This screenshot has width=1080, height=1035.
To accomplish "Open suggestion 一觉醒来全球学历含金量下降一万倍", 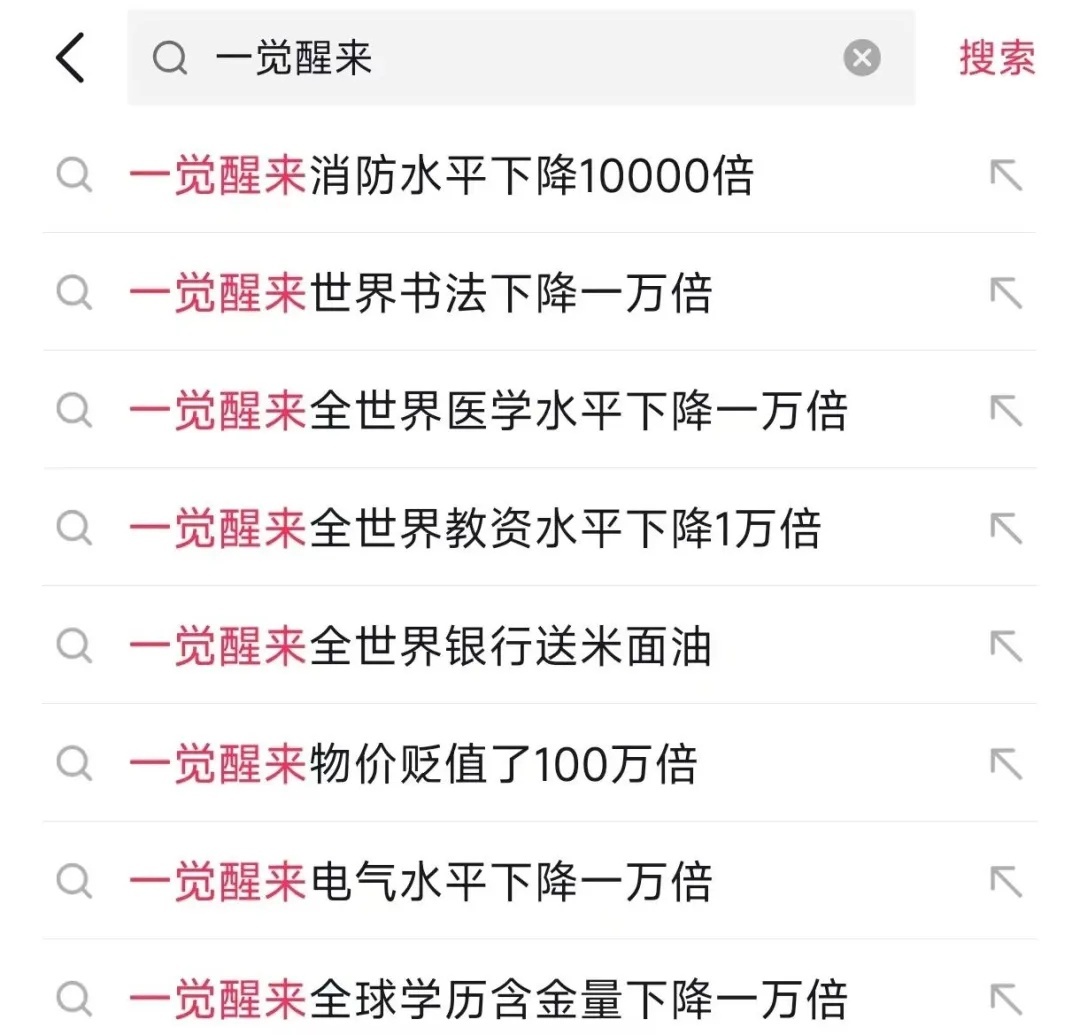I will [x=488, y=999].
